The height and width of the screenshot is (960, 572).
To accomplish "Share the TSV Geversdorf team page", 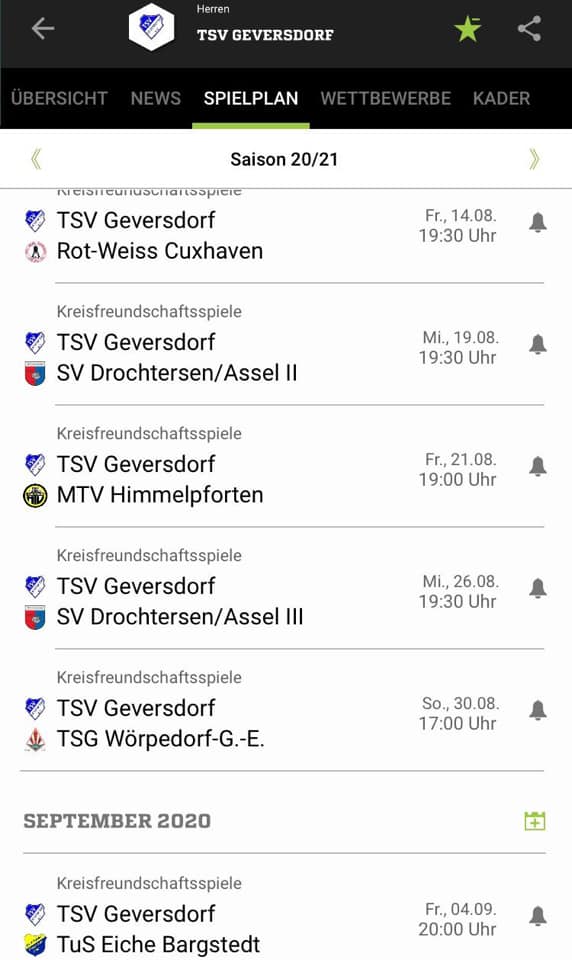I will click(529, 29).
